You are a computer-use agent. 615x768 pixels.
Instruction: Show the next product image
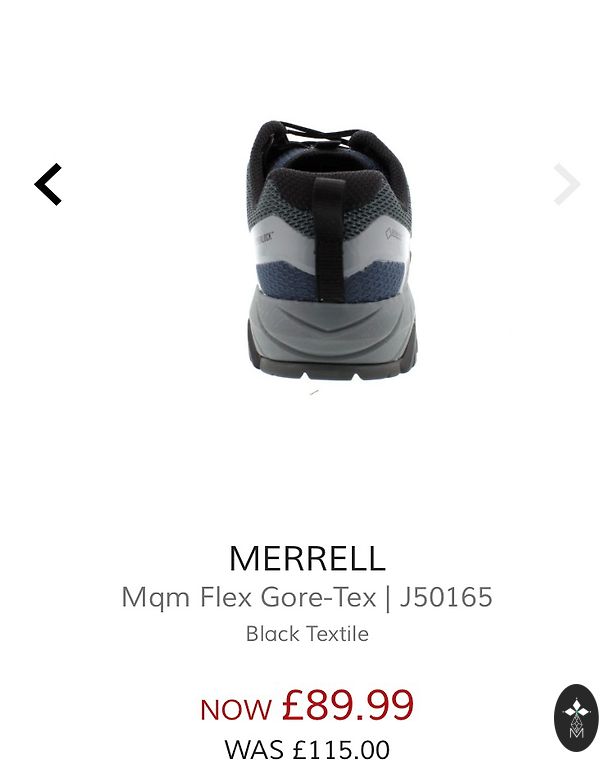pyautogui.click(x=567, y=185)
